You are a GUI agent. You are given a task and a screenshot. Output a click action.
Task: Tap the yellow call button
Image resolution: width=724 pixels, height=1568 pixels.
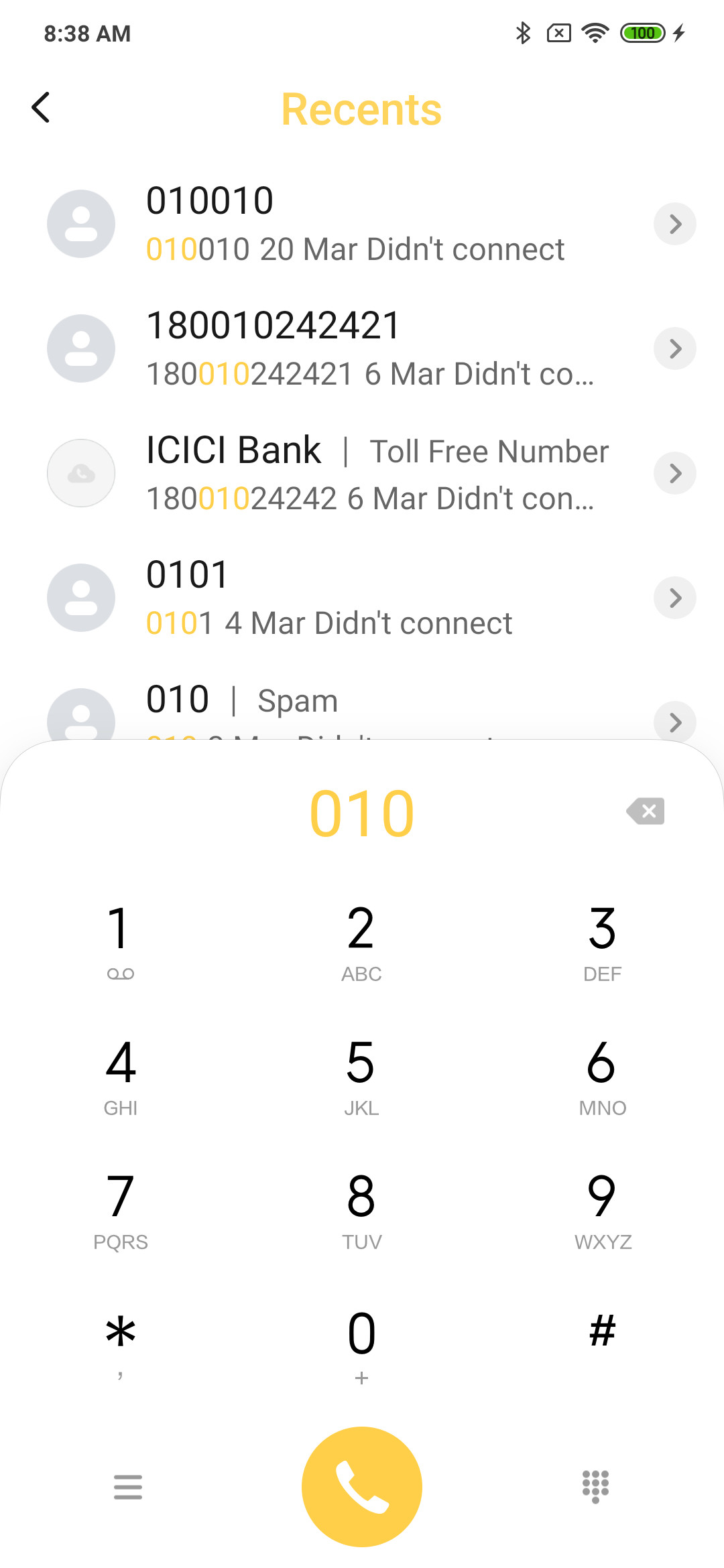362,1487
